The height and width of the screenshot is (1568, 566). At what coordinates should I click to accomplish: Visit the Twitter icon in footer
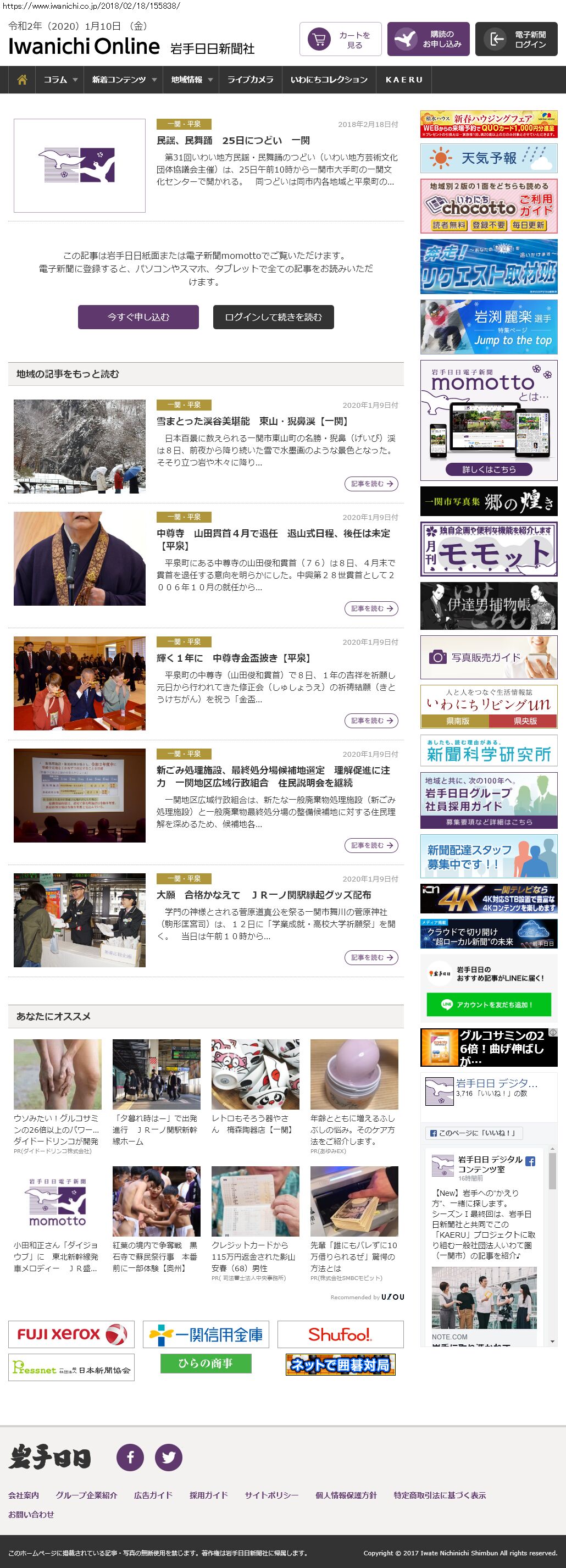(x=169, y=1457)
